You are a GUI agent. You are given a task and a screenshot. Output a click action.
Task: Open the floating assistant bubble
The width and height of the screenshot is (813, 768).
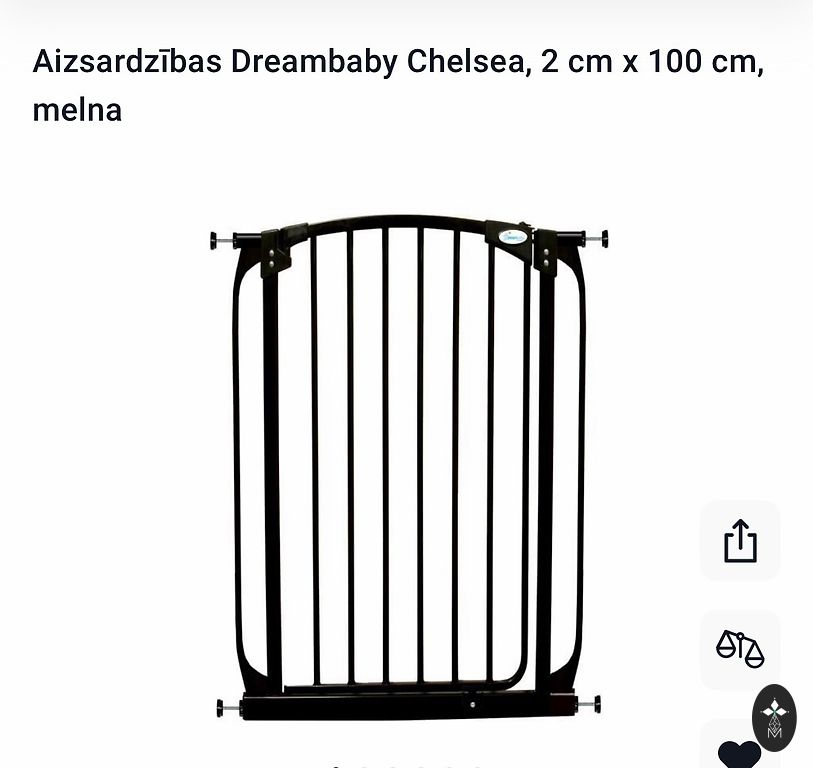point(775,717)
